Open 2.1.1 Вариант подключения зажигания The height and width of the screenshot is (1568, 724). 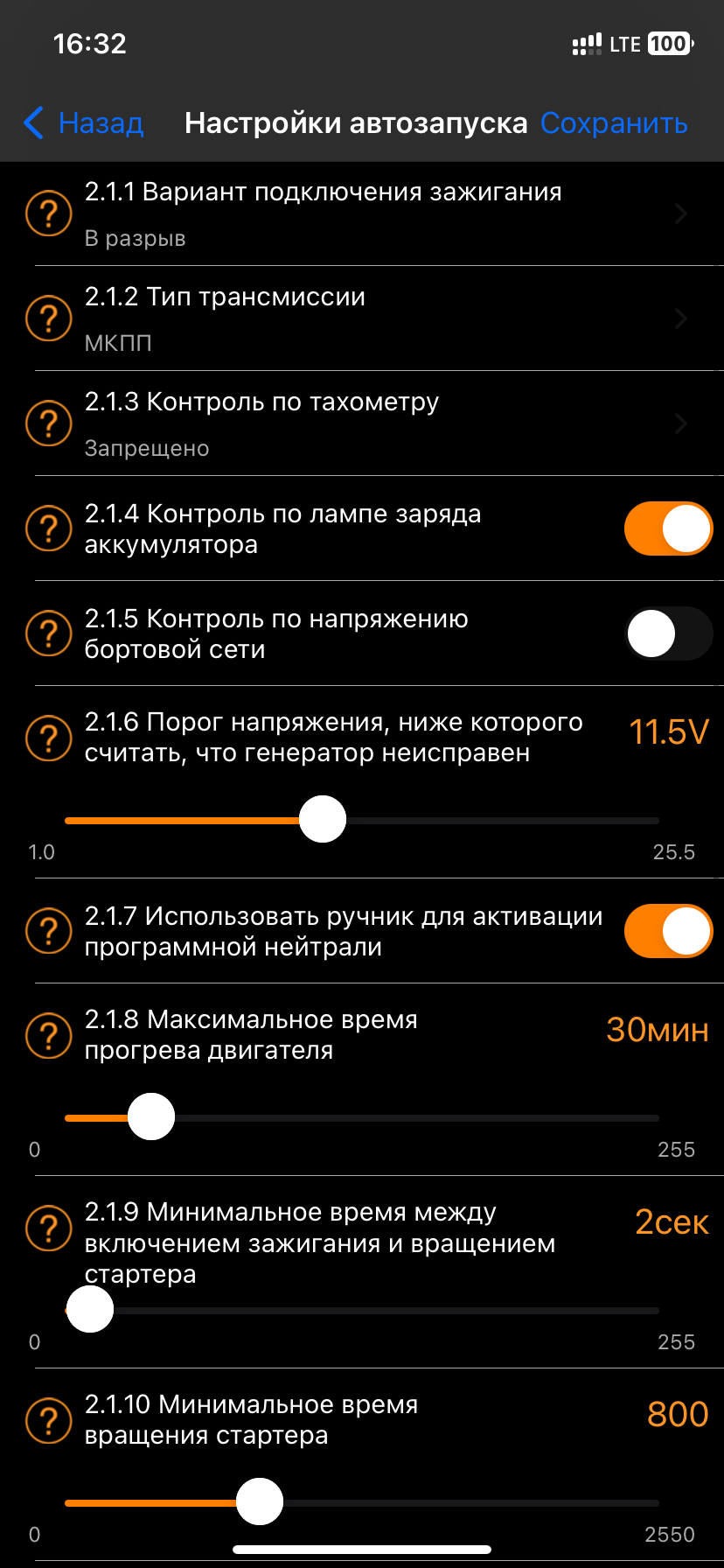pyautogui.click(x=362, y=213)
